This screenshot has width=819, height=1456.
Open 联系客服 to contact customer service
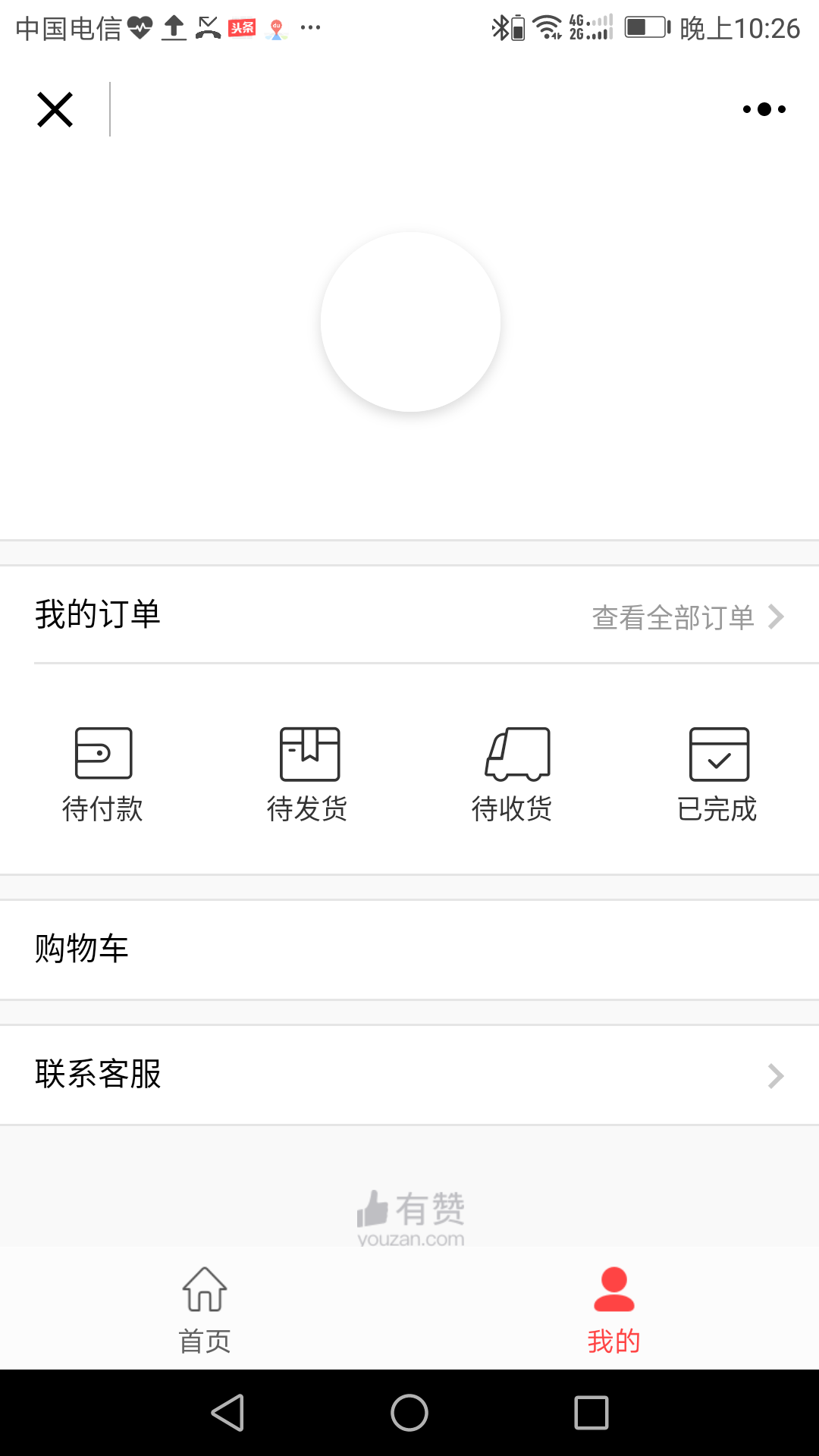pyautogui.click(x=409, y=1075)
